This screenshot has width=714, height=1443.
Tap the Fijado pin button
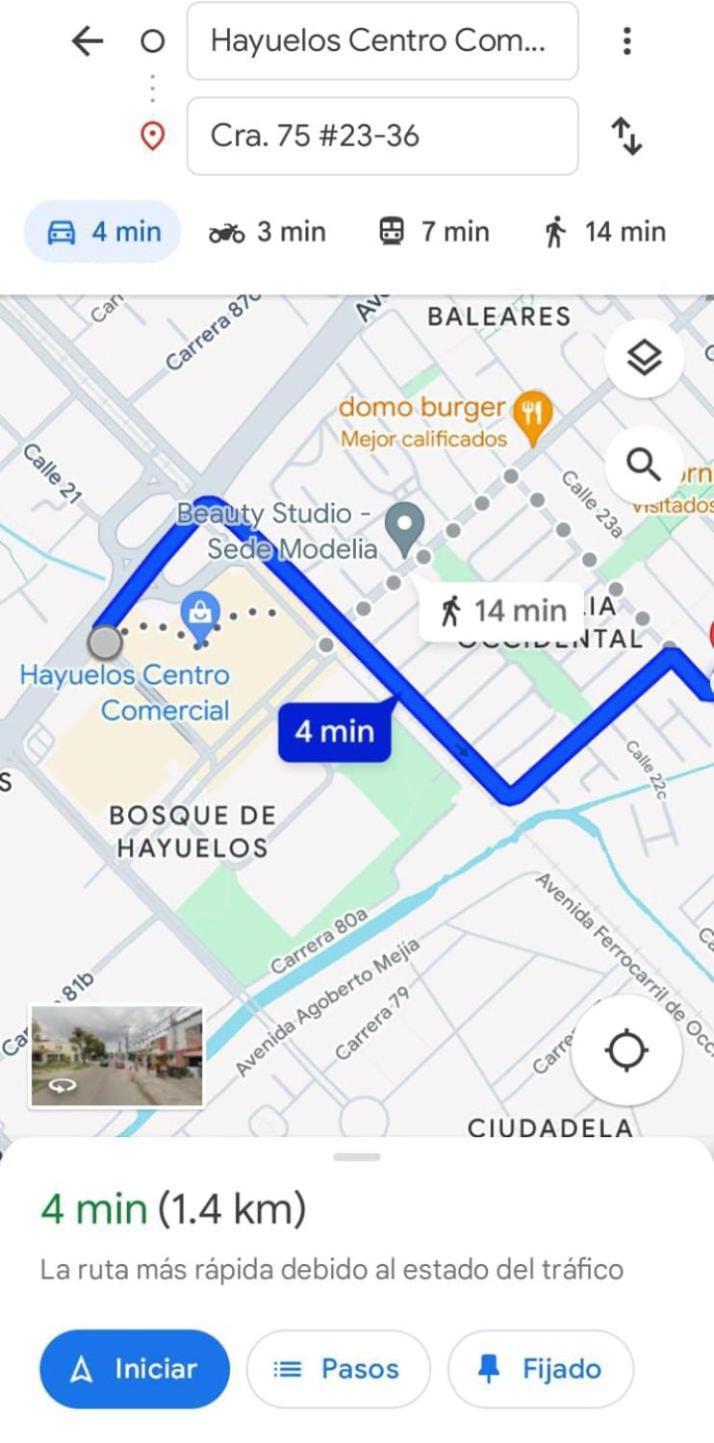coord(540,1369)
